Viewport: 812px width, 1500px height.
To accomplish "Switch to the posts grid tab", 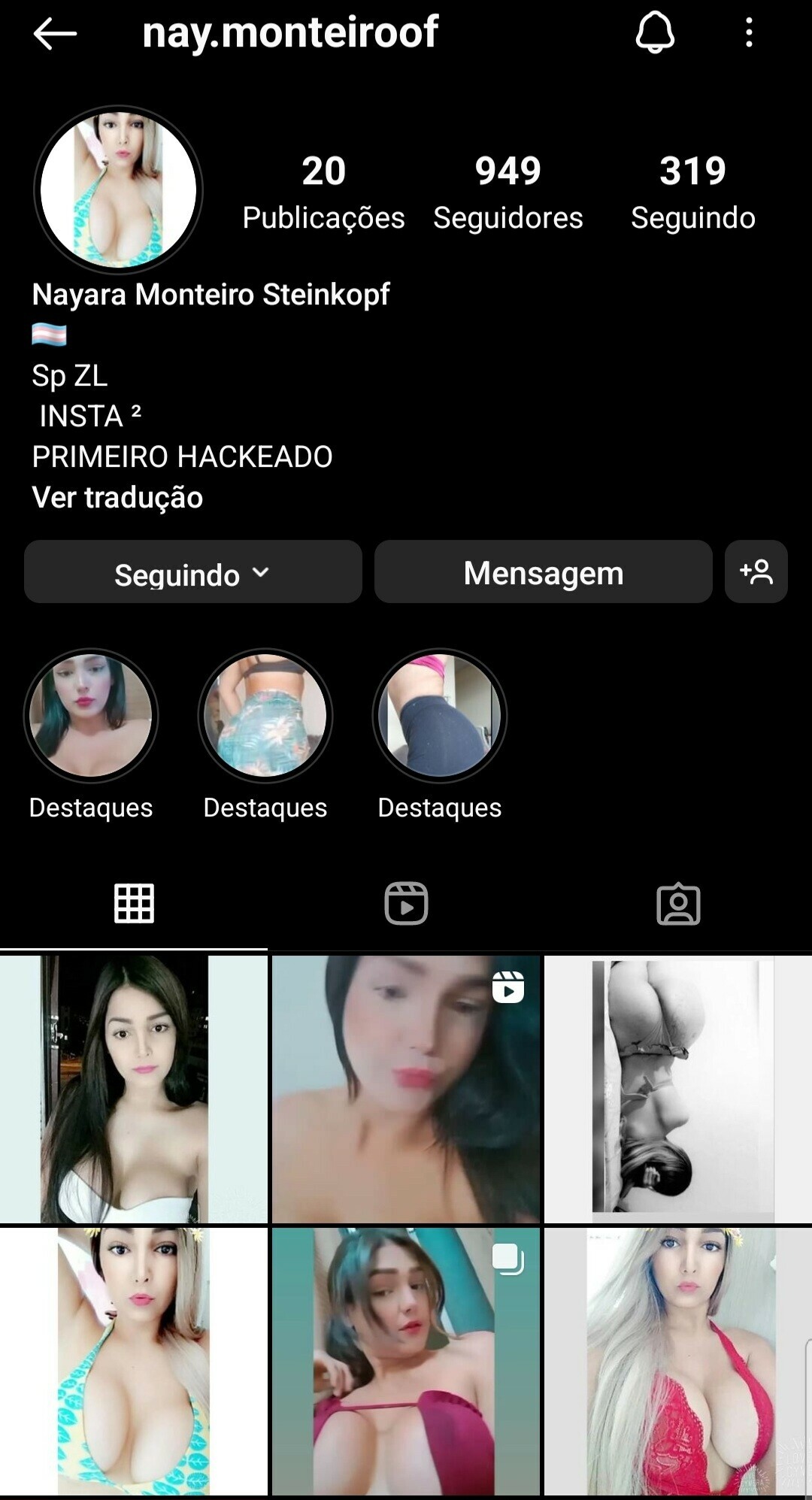I will pos(134,903).
